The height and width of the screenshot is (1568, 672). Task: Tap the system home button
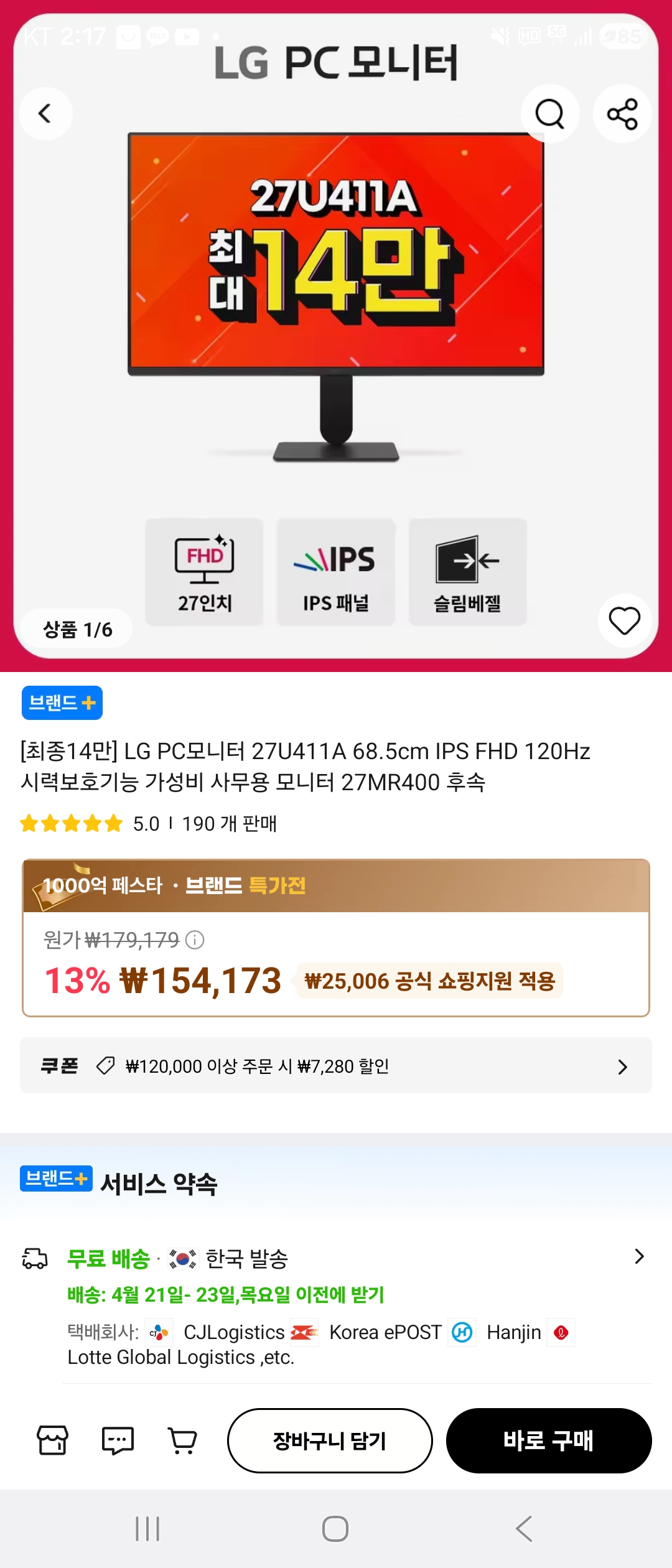click(x=335, y=1529)
